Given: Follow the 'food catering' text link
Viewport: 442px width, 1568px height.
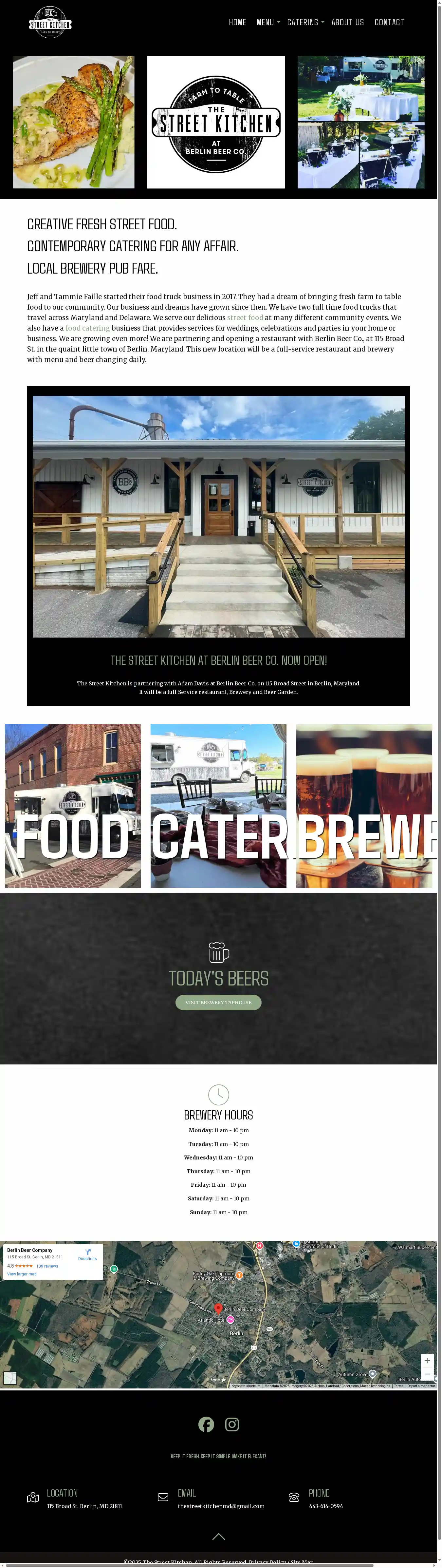Looking at the screenshot, I should [x=87, y=328].
